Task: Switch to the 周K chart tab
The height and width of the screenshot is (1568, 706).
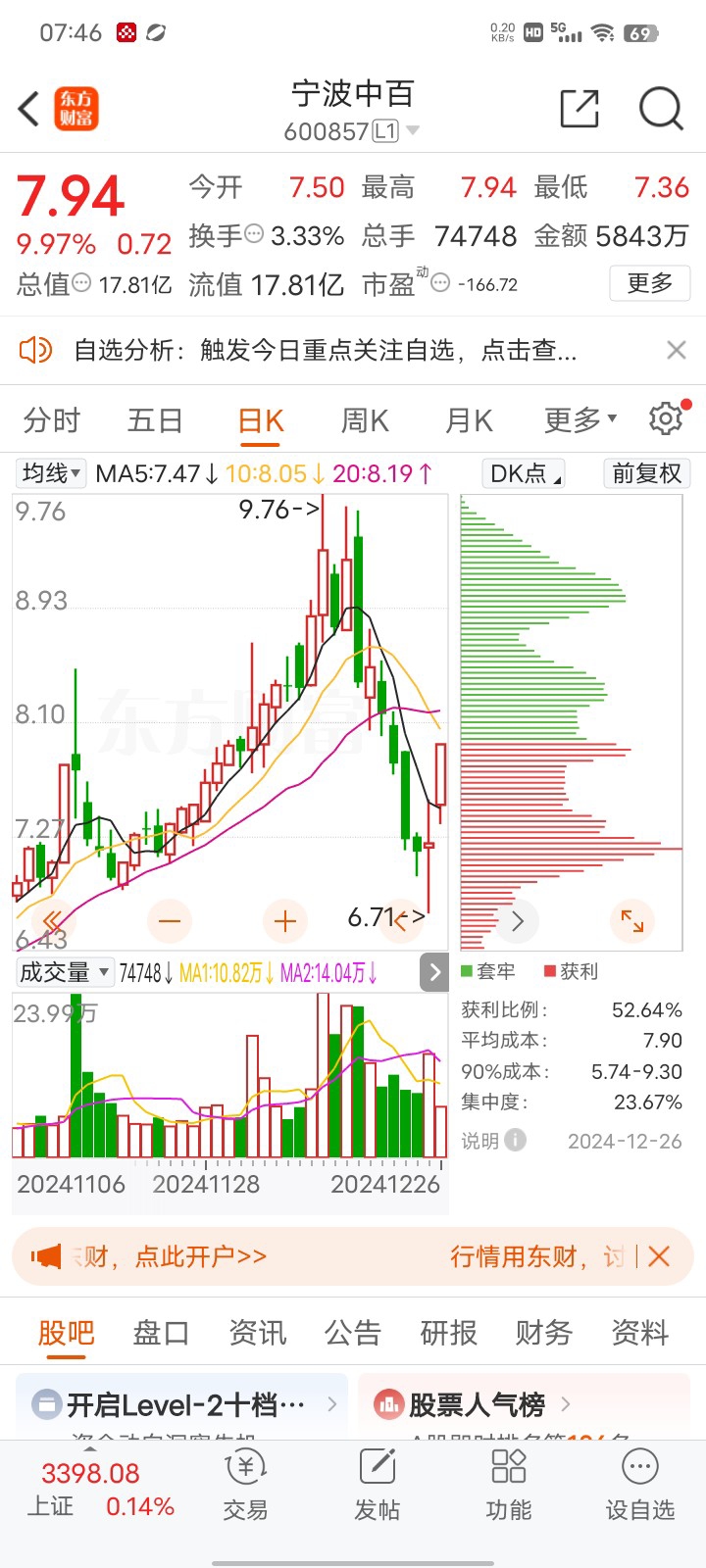Action: coord(365,420)
